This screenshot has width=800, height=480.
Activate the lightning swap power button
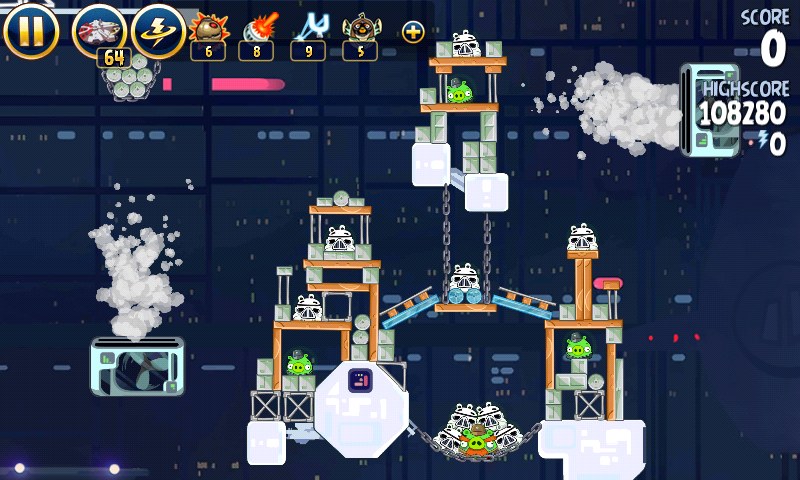pos(158,31)
